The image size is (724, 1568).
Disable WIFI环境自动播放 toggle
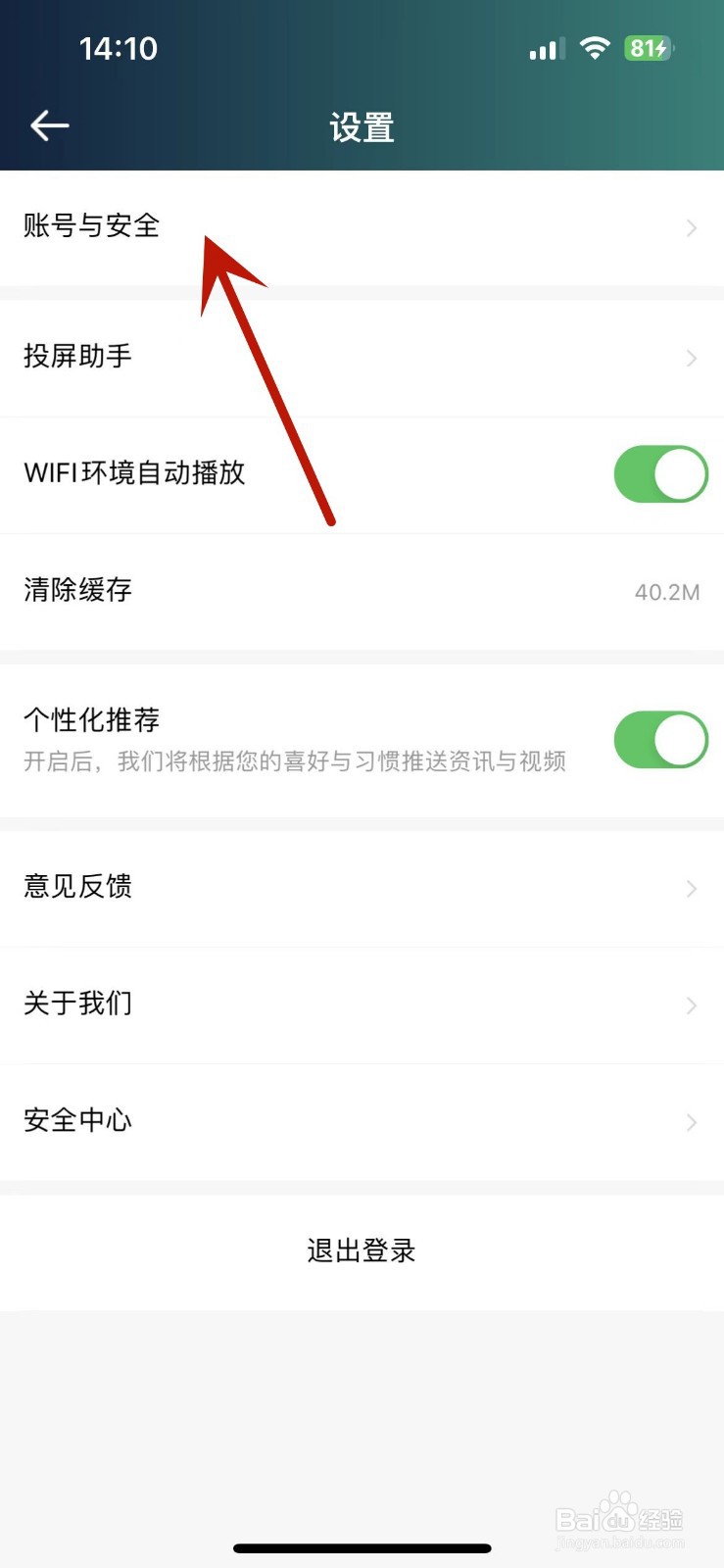(x=660, y=474)
